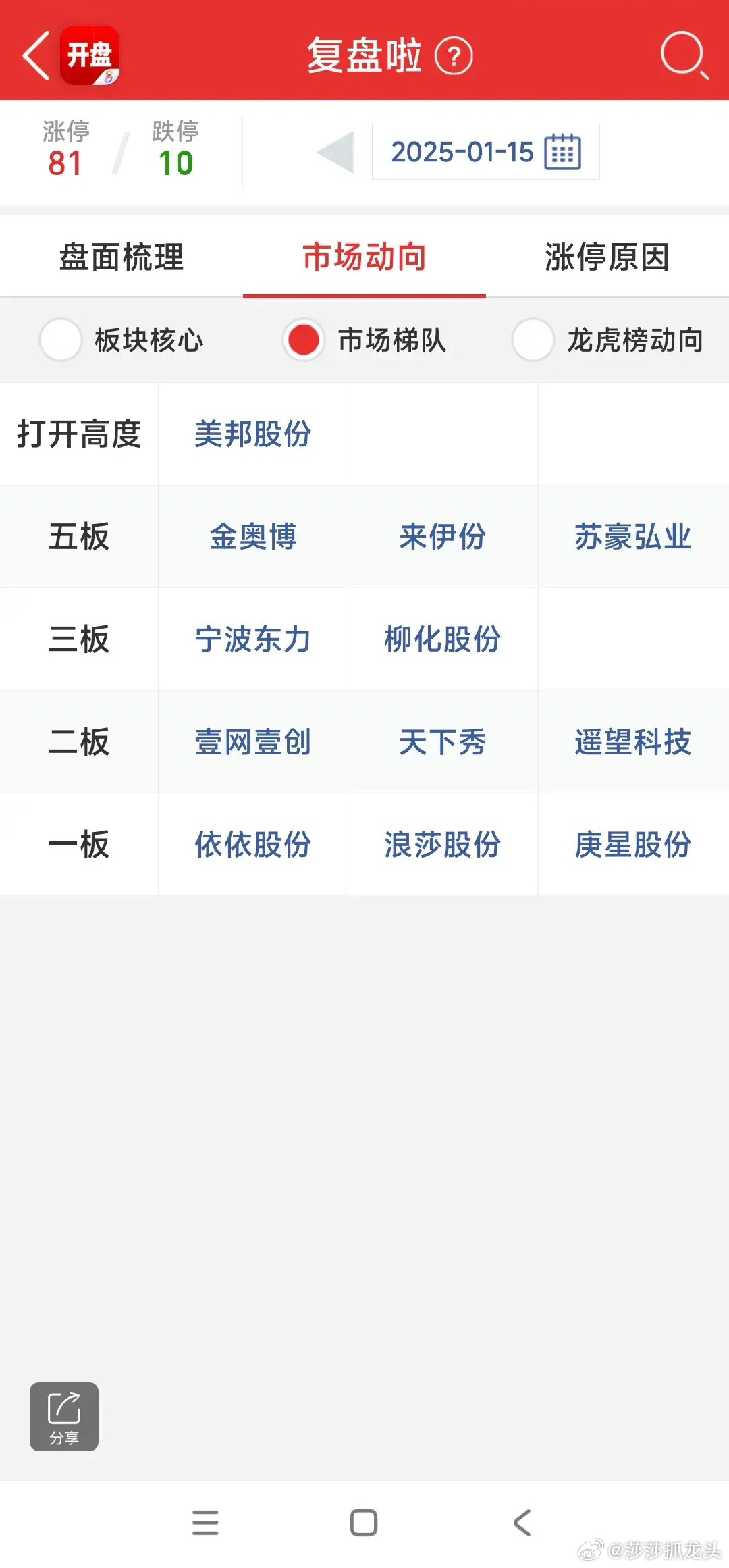Switch to the 盘面梳理 tab
Image resolution: width=729 pixels, height=1568 pixels.
tap(122, 257)
